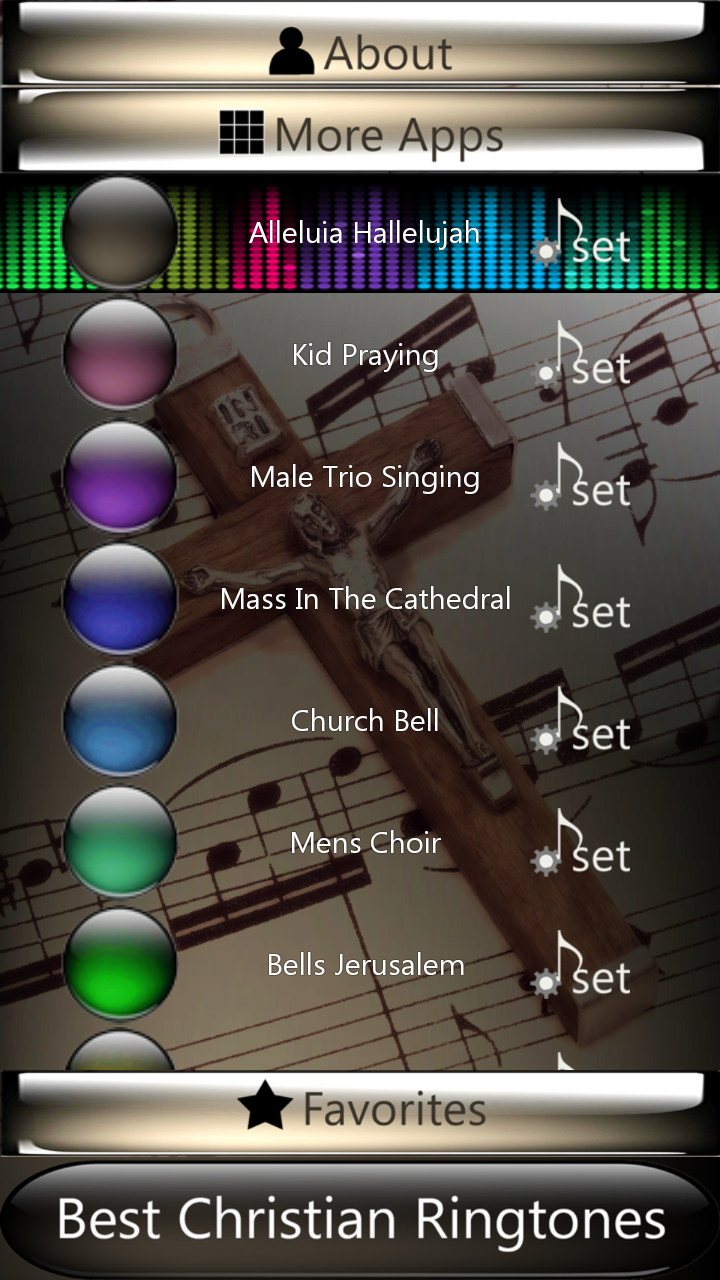Tap the blue play orb for Mass In The Cathedral

pyautogui.click(x=118, y=598)
